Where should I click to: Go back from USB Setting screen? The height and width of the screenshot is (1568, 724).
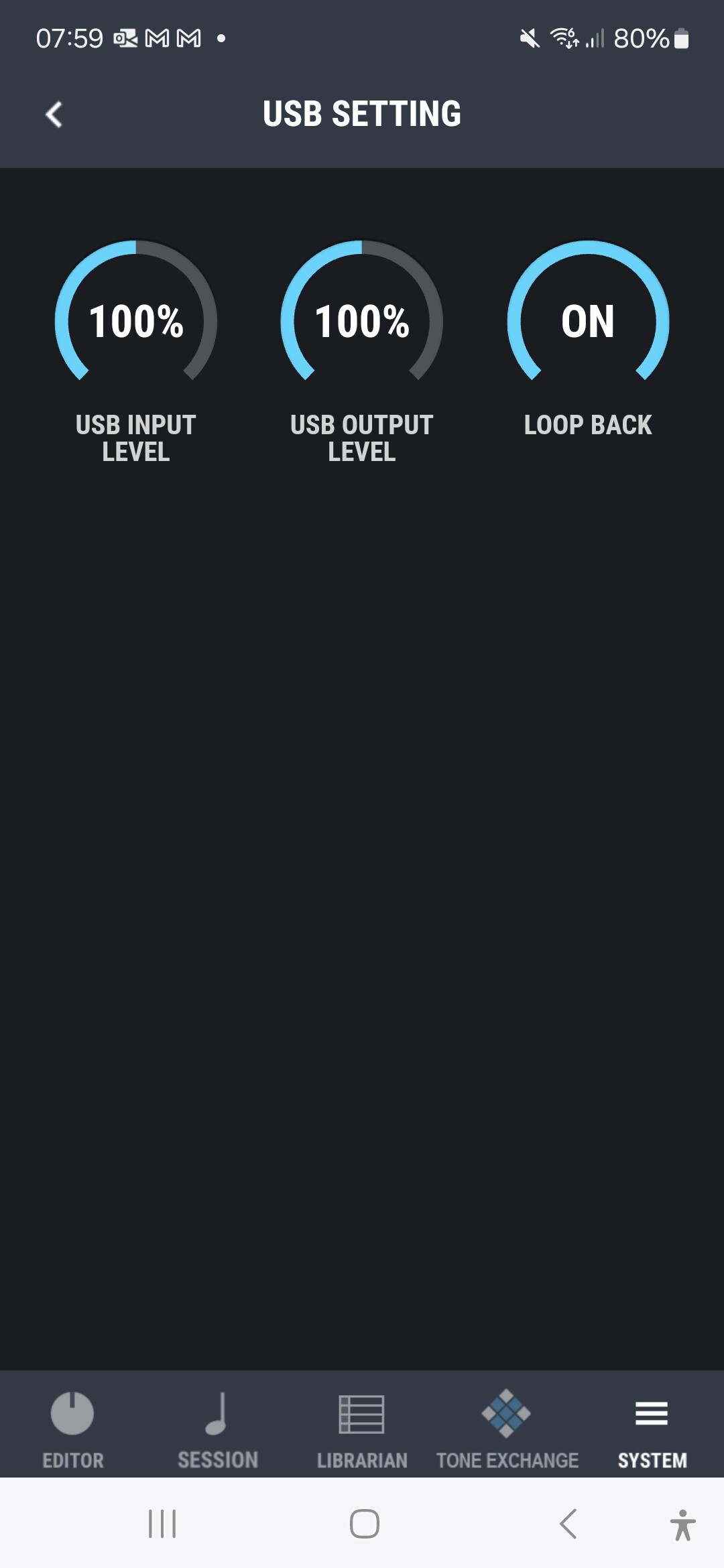click(54, 114)
